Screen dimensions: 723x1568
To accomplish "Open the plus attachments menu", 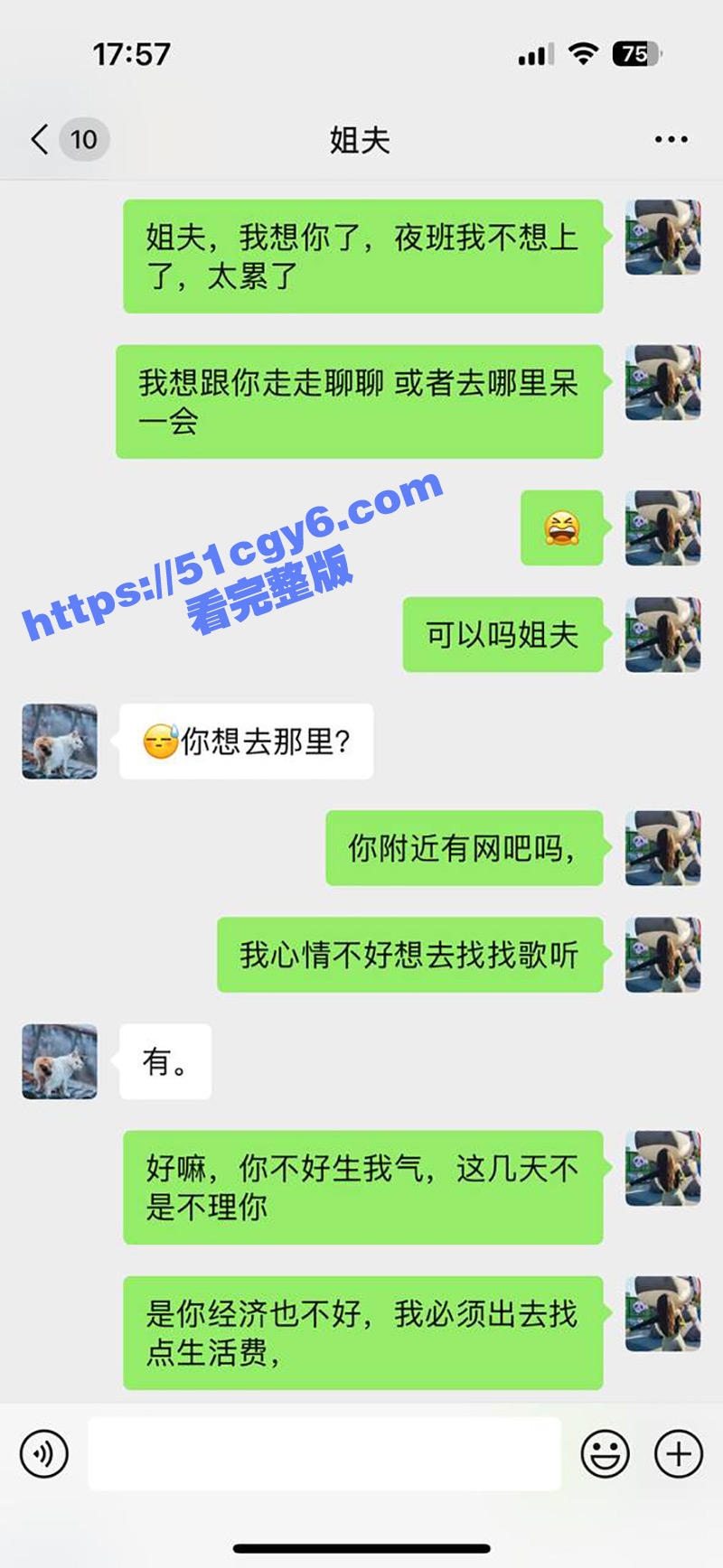I will point(678,1453).
